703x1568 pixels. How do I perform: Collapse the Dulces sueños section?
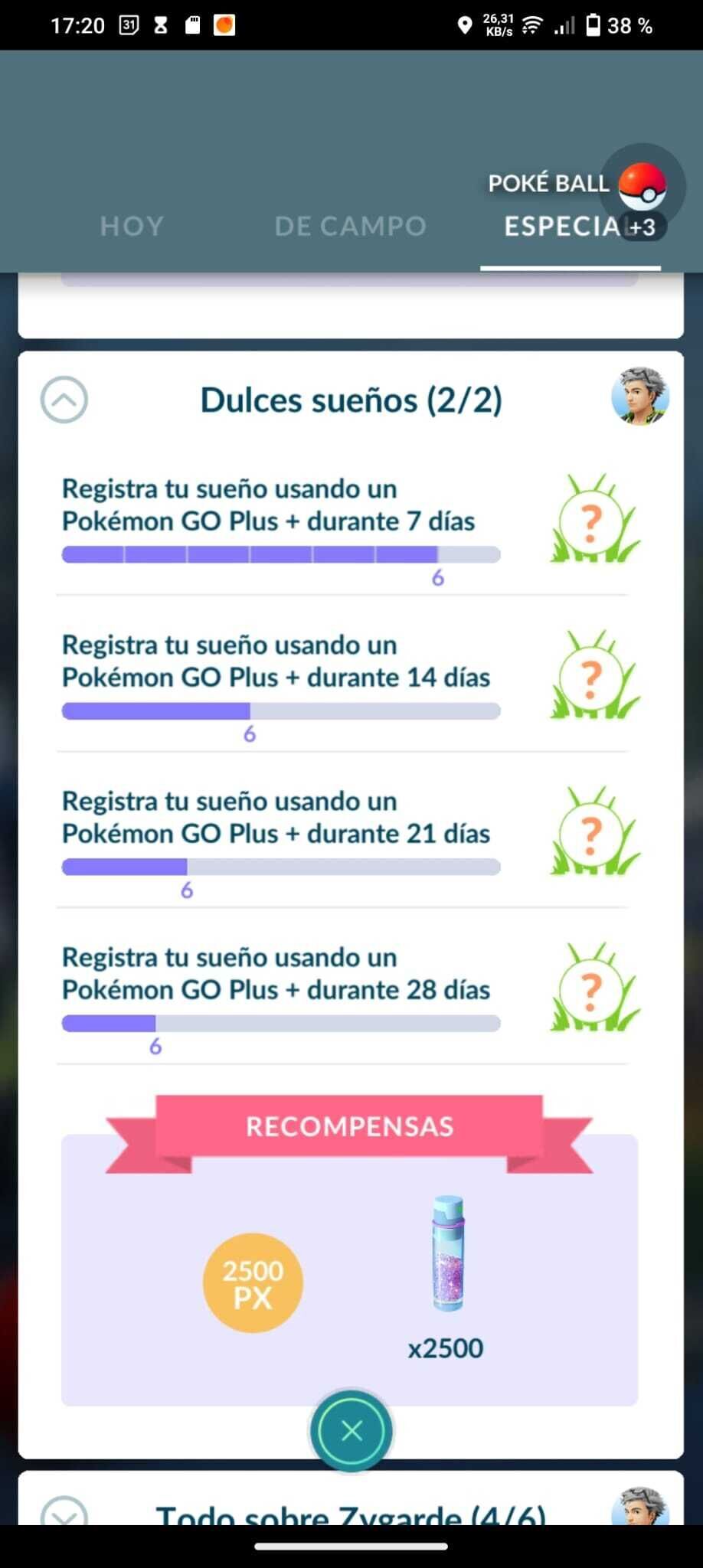[x=64, y=400]
